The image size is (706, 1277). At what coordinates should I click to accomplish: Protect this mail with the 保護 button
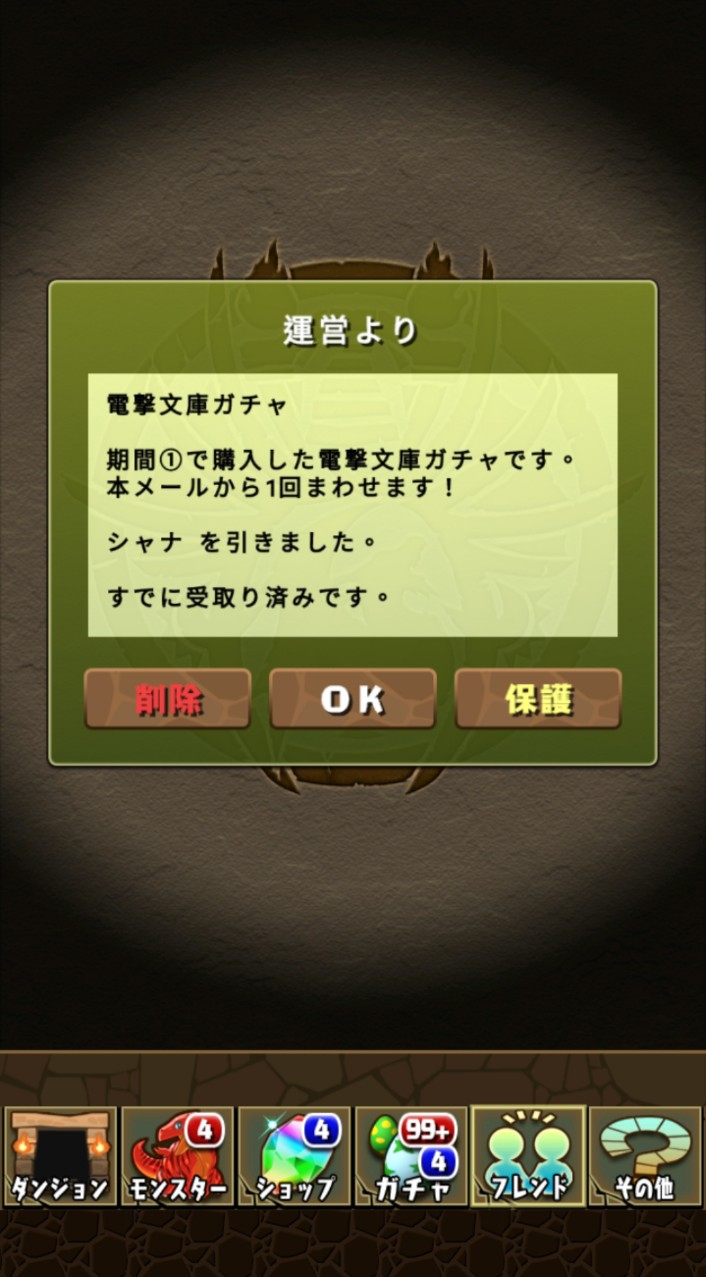coord(538,699)
